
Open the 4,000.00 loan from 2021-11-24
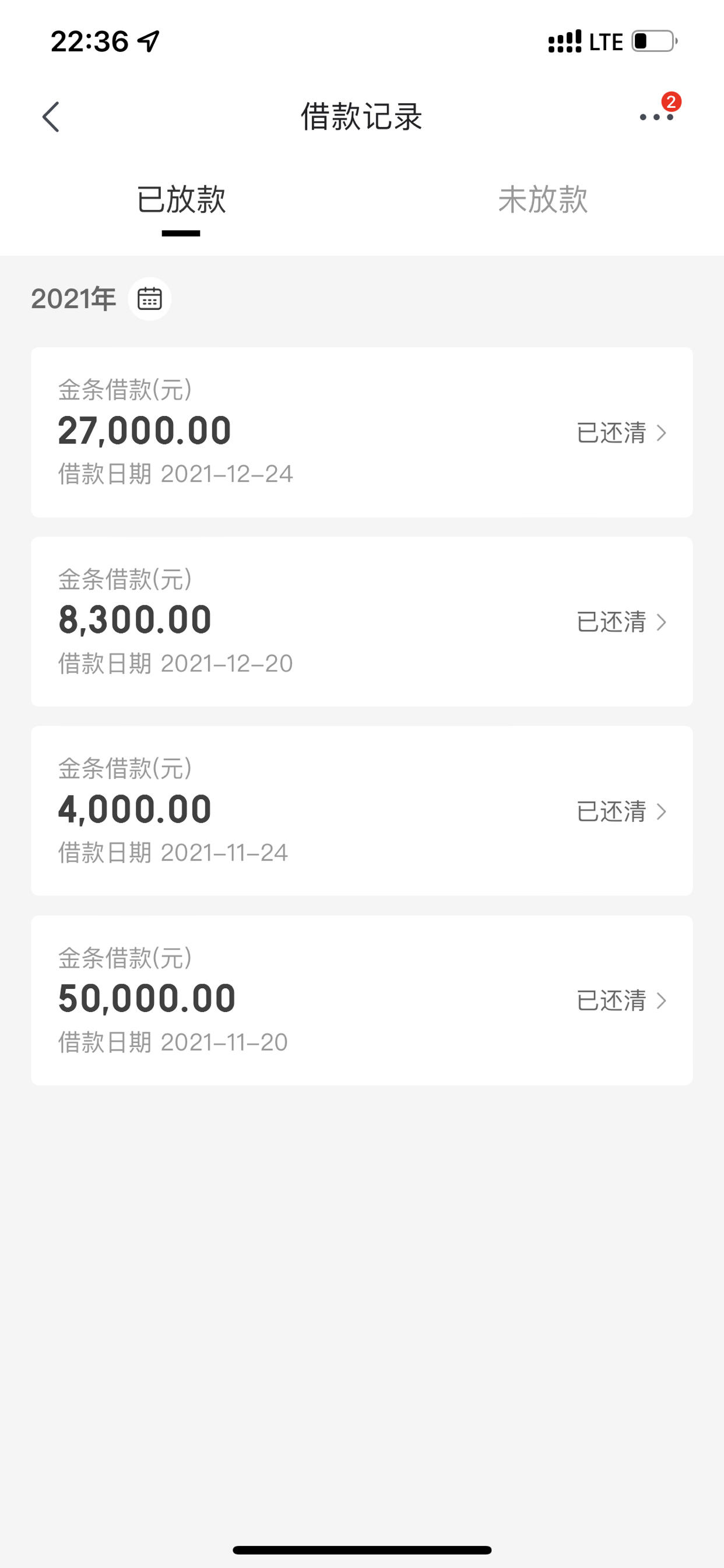[362, 811]
